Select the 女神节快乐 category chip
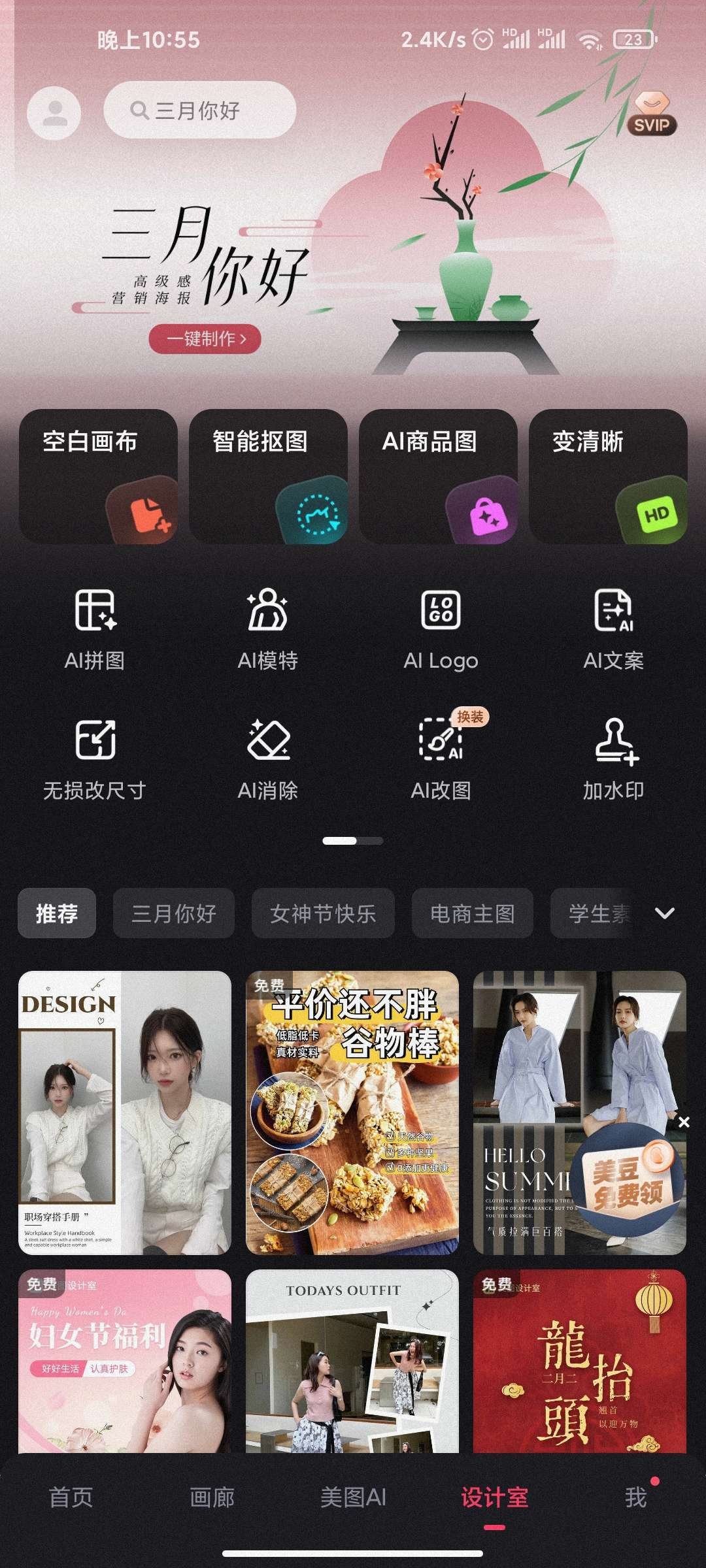 (323, 915)
